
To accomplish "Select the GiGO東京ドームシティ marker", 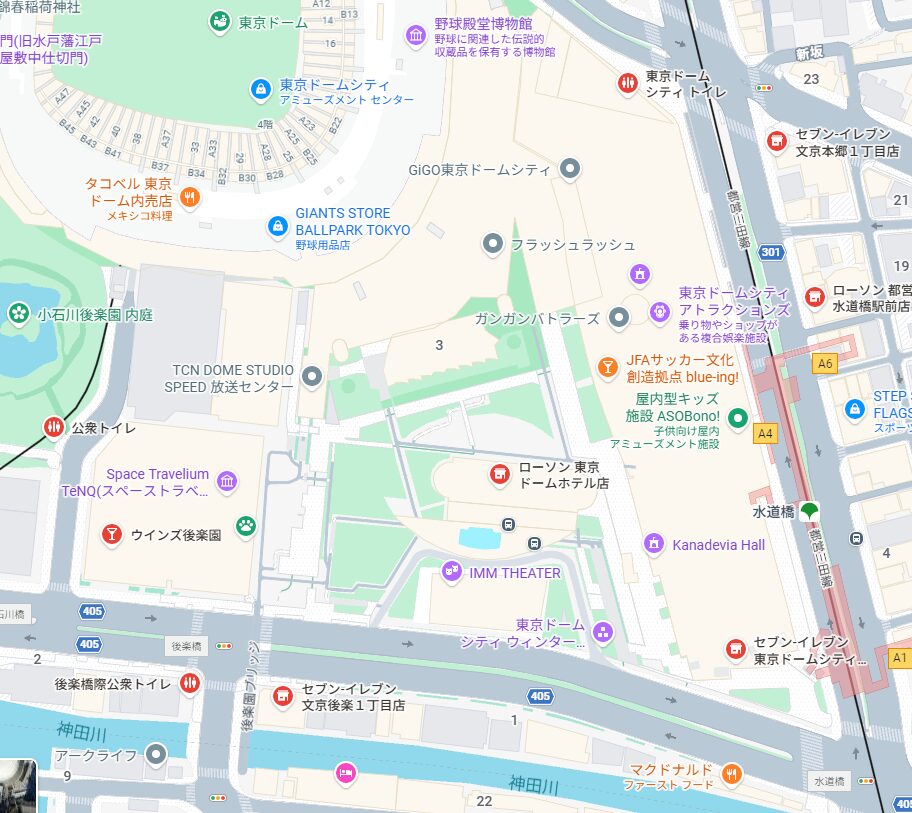I will [570, 168].
